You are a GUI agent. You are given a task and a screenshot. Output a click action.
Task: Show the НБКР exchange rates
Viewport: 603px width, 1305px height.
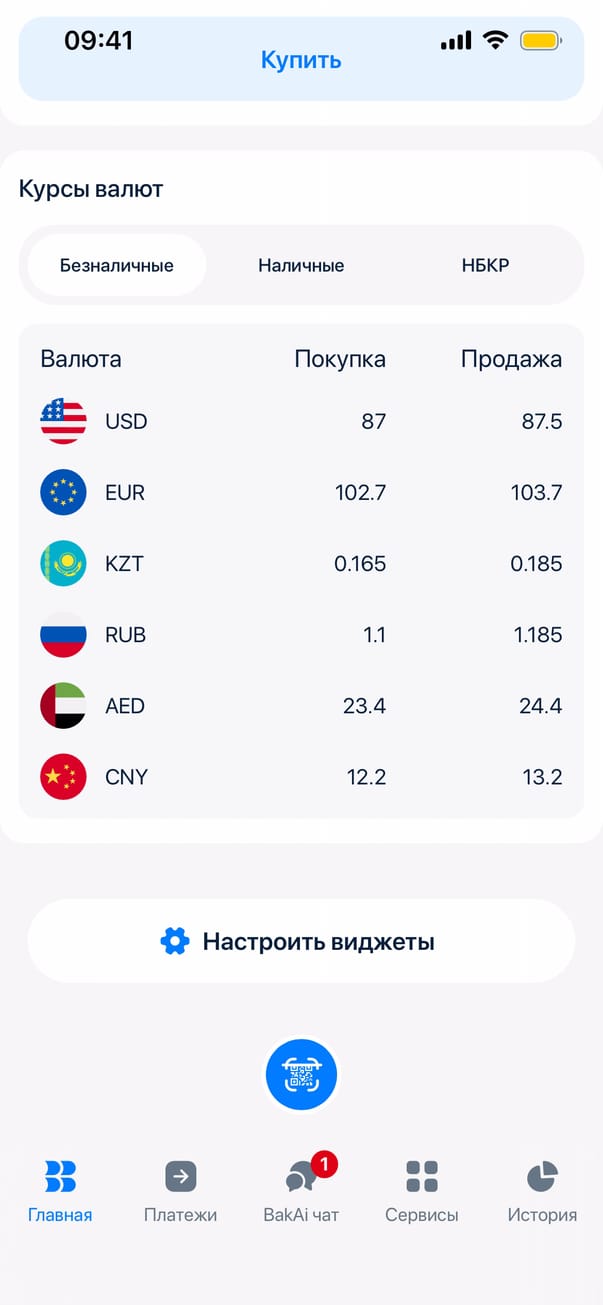coord(485,265)
